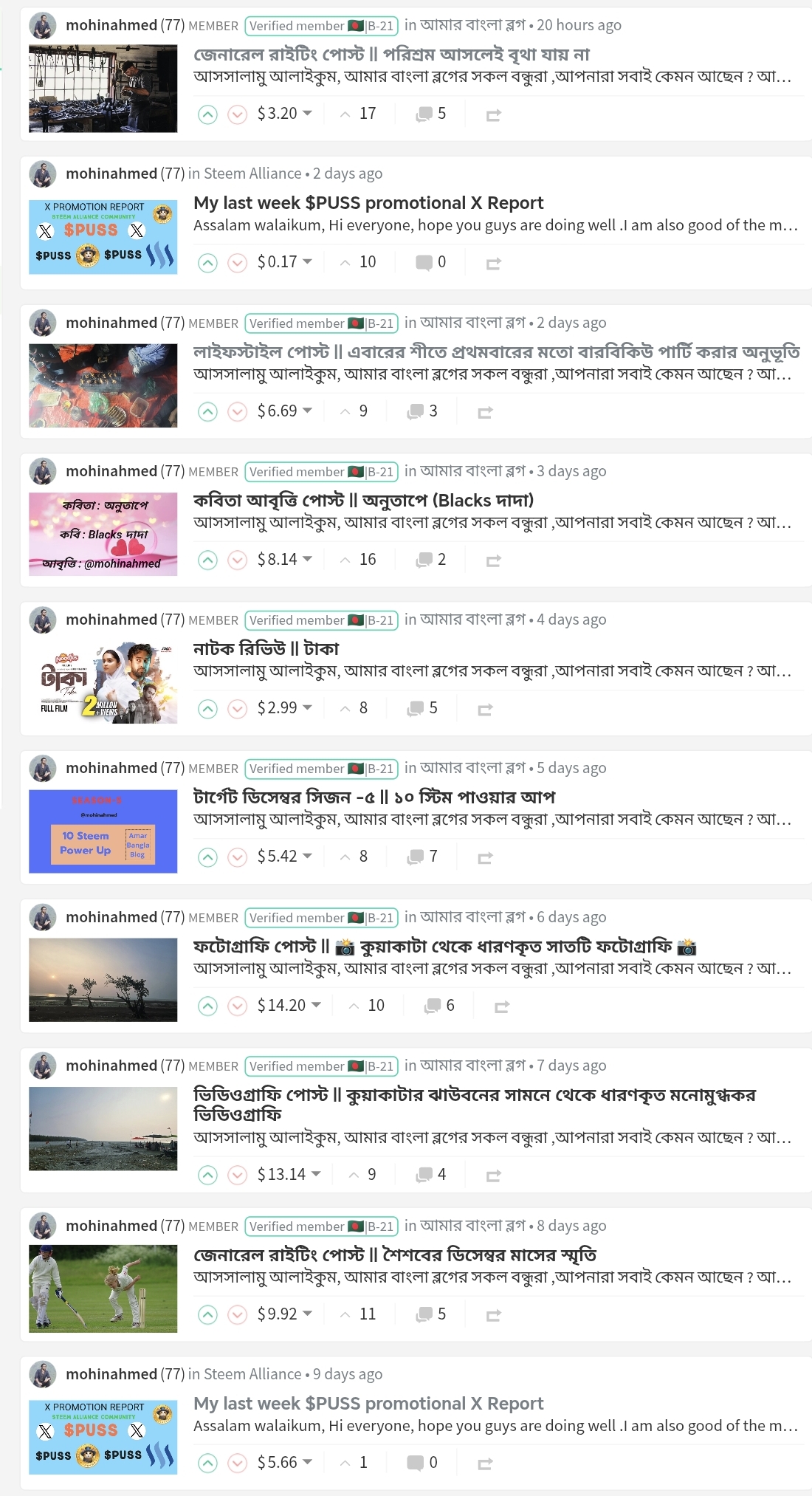Downvote the post with payout $0.17
Viewport: 812px width, 1496px height.
pyautogui.click(x=237, y=263)
